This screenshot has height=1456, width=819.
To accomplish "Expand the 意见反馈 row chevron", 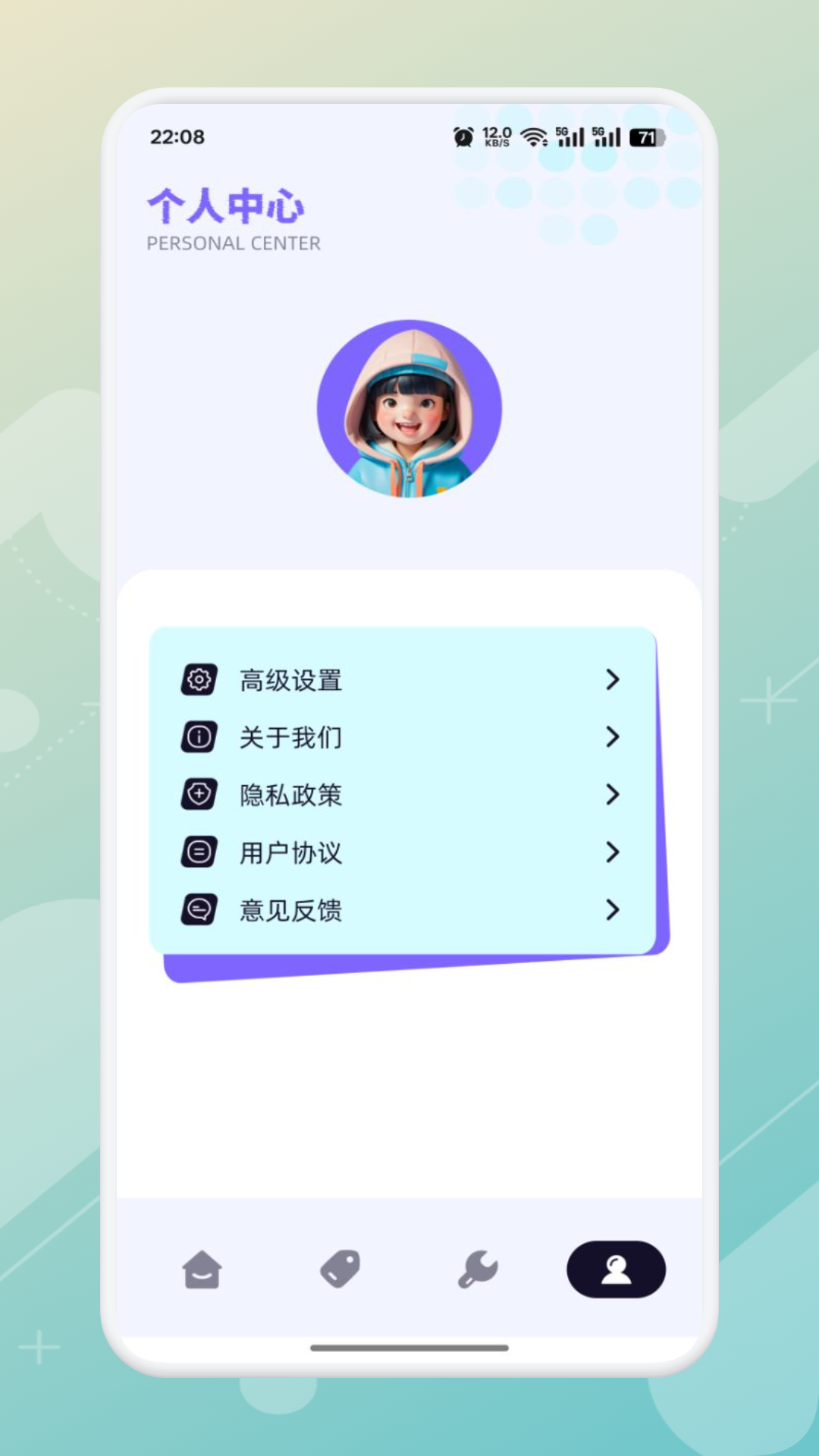I will click(x=613, y=910).
